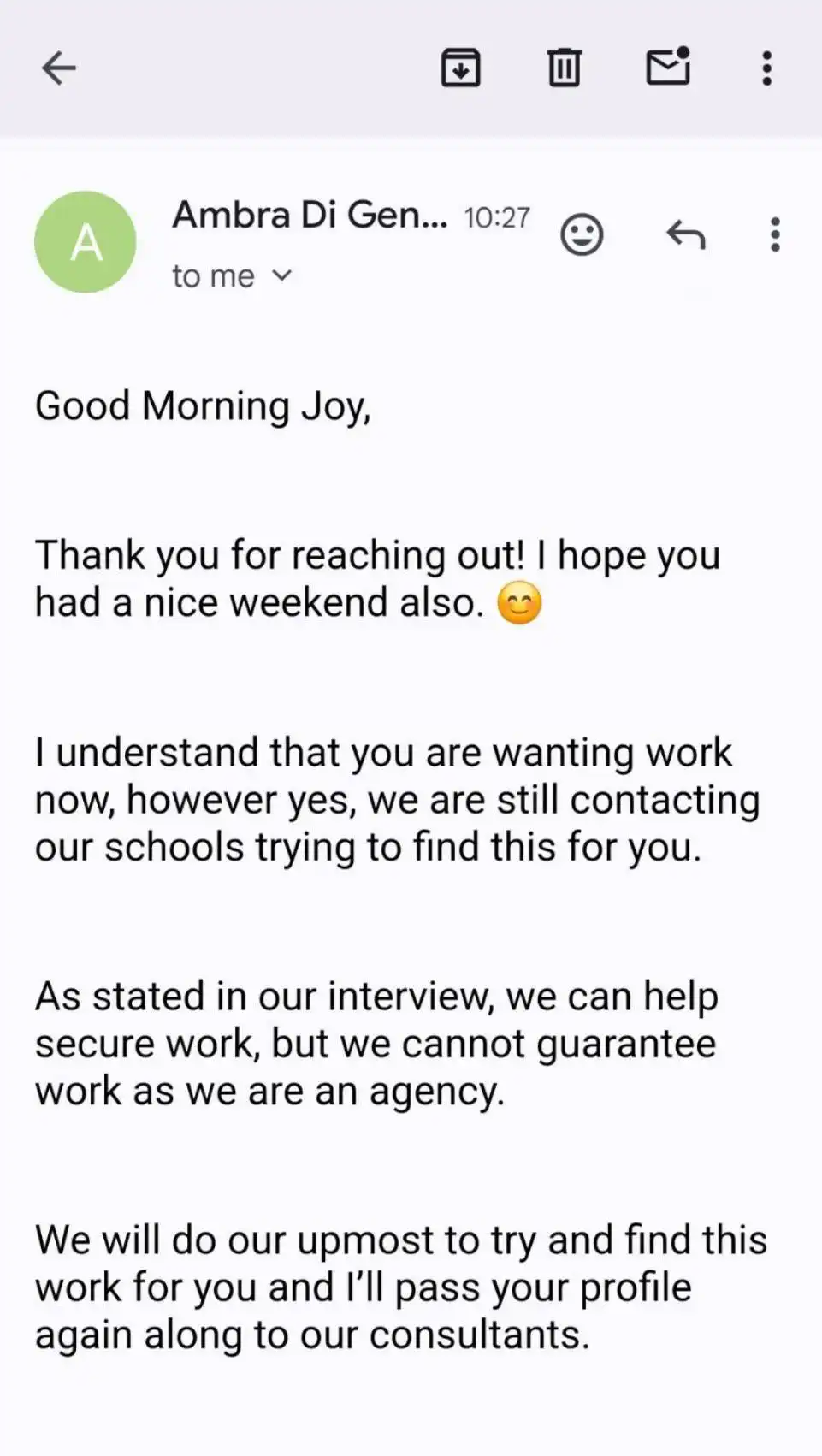Go back to the inbox
Image resolution: width=822 pixels, height=1456 pixels.
59,68
